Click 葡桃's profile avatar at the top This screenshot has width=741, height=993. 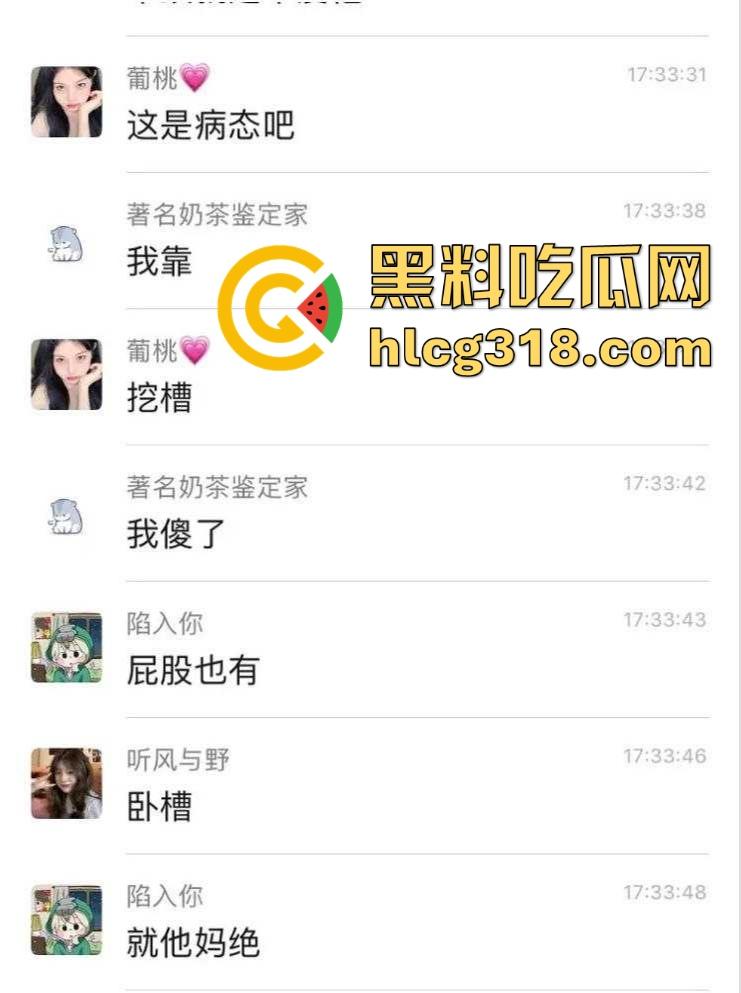[x=66, y=99]
